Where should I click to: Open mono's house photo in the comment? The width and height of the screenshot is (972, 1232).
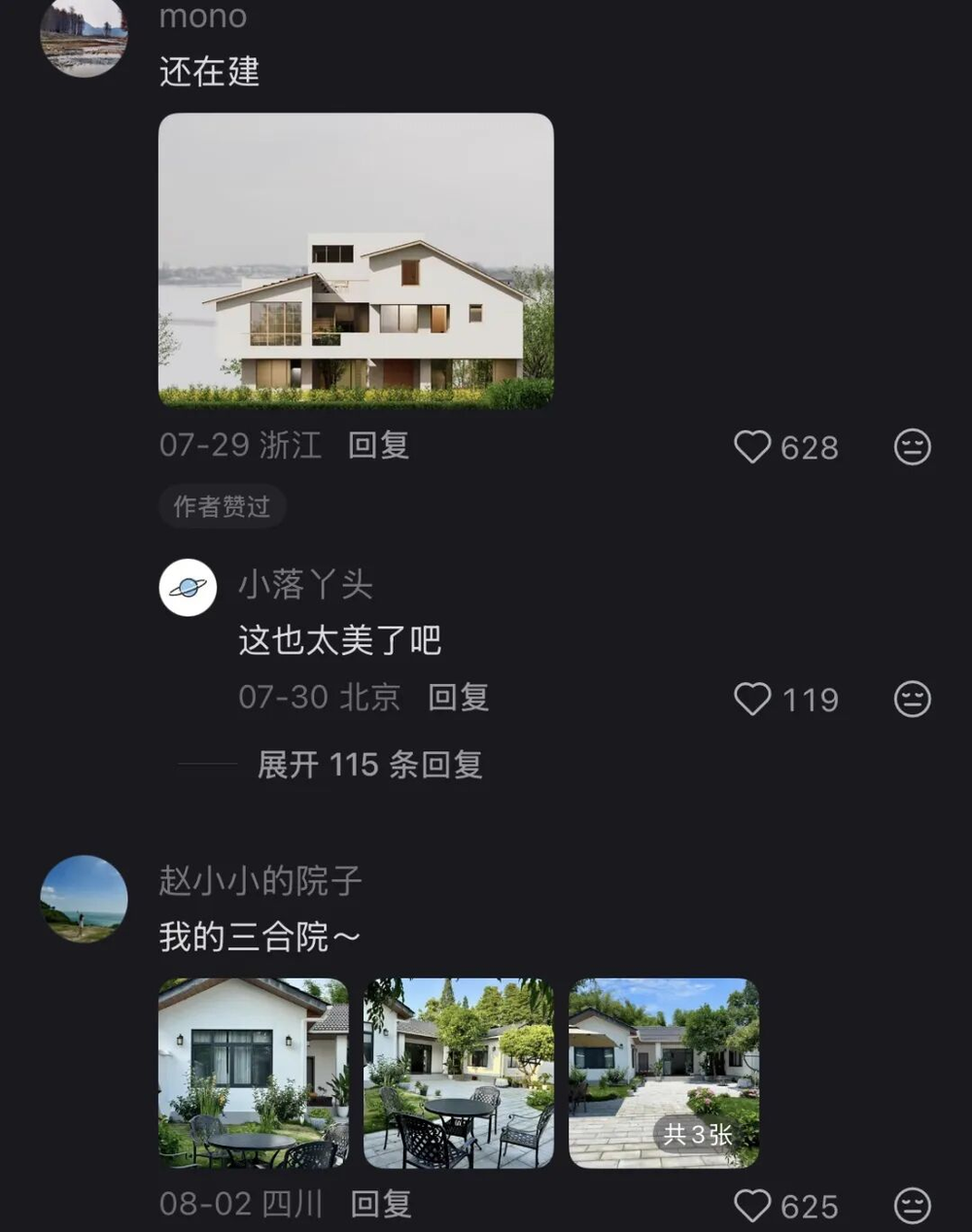(356, 260)
